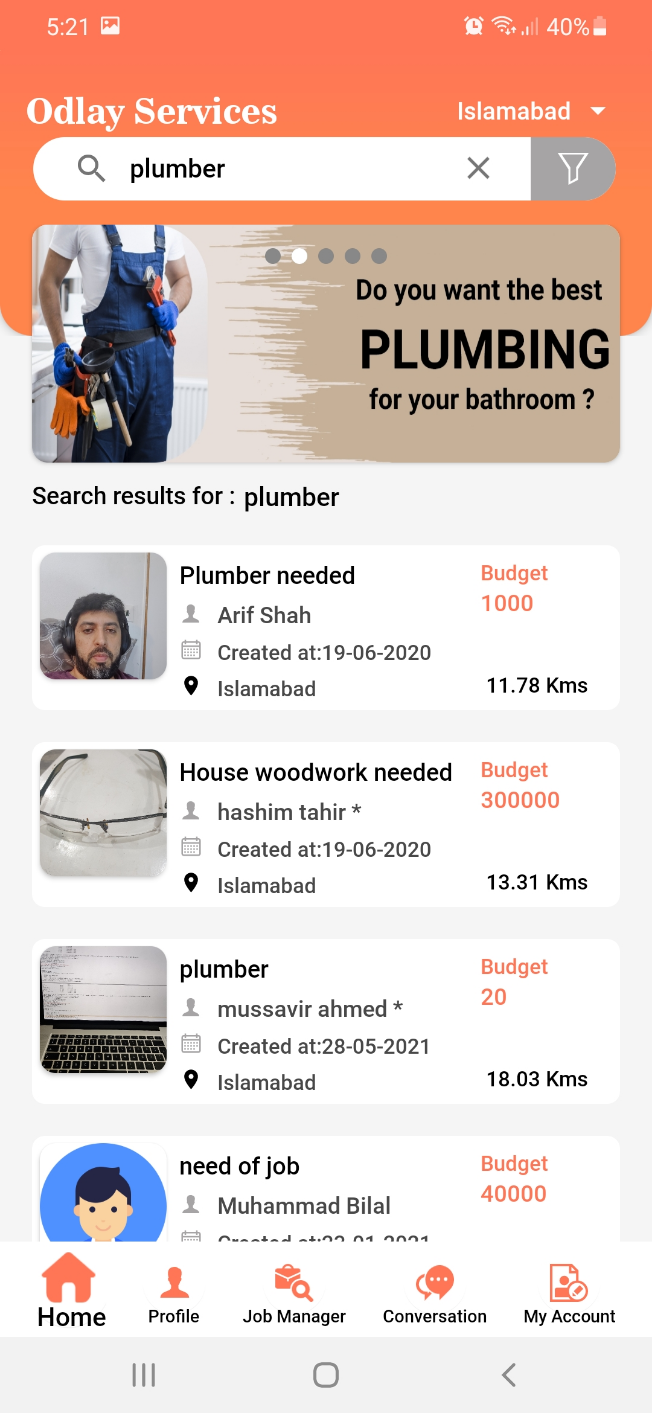The width and height of the screenshot is (652, 1413).
Task: Open the plumber job by mussavir ahmed
Action: tap(326, 1022)
